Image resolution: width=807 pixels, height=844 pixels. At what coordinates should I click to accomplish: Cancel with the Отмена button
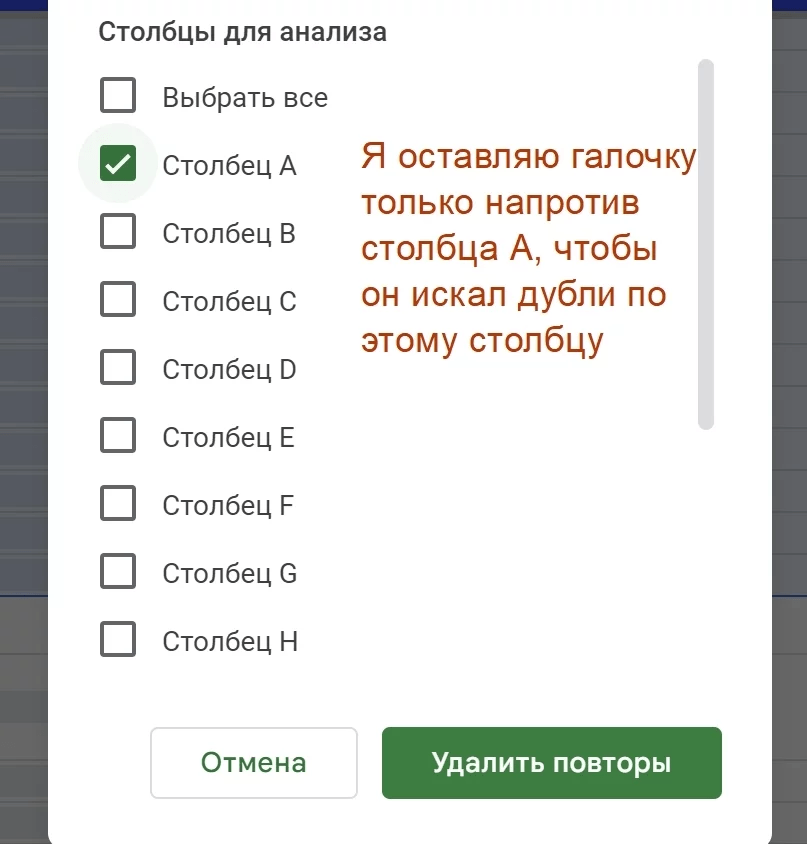254,763
